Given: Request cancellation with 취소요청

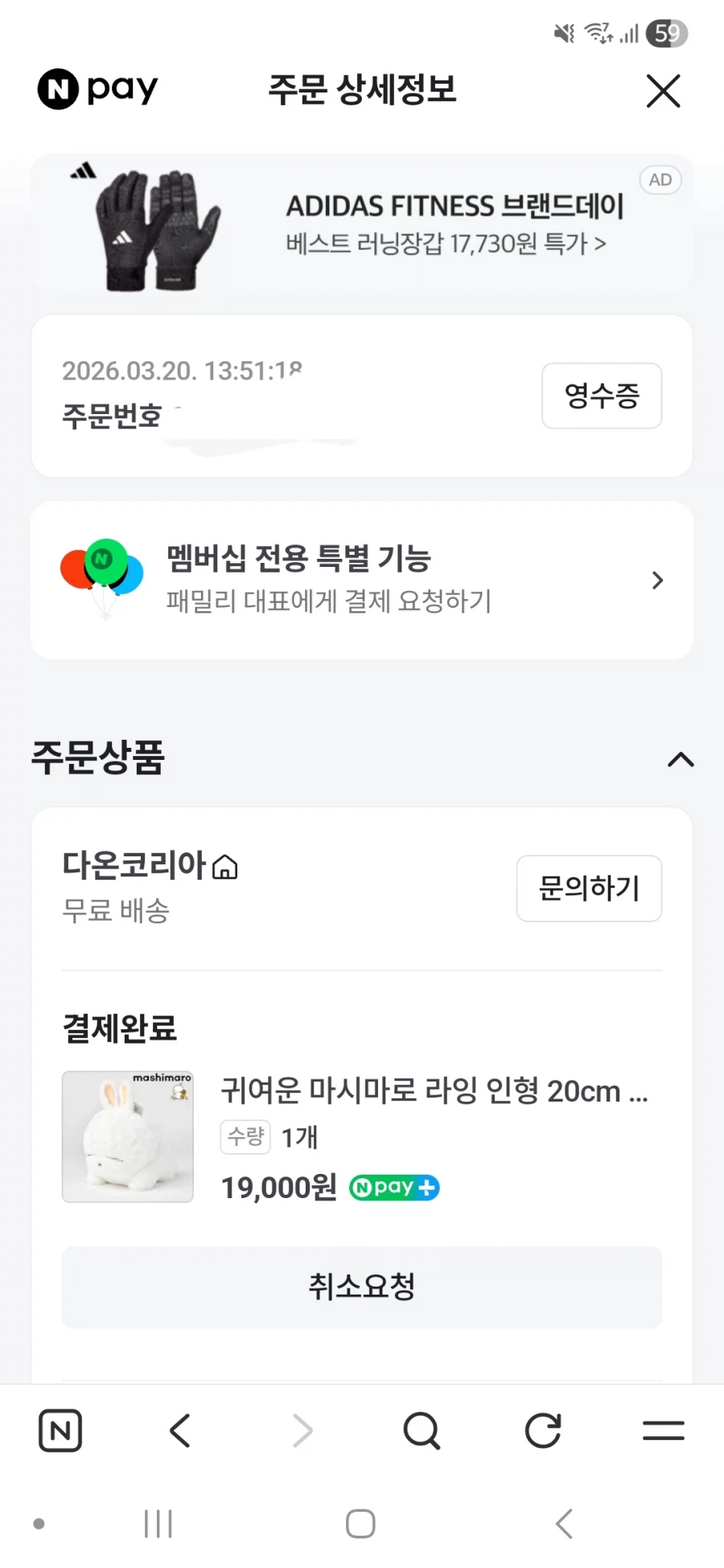Looking at the screenshot, I should click(362, 1288).
